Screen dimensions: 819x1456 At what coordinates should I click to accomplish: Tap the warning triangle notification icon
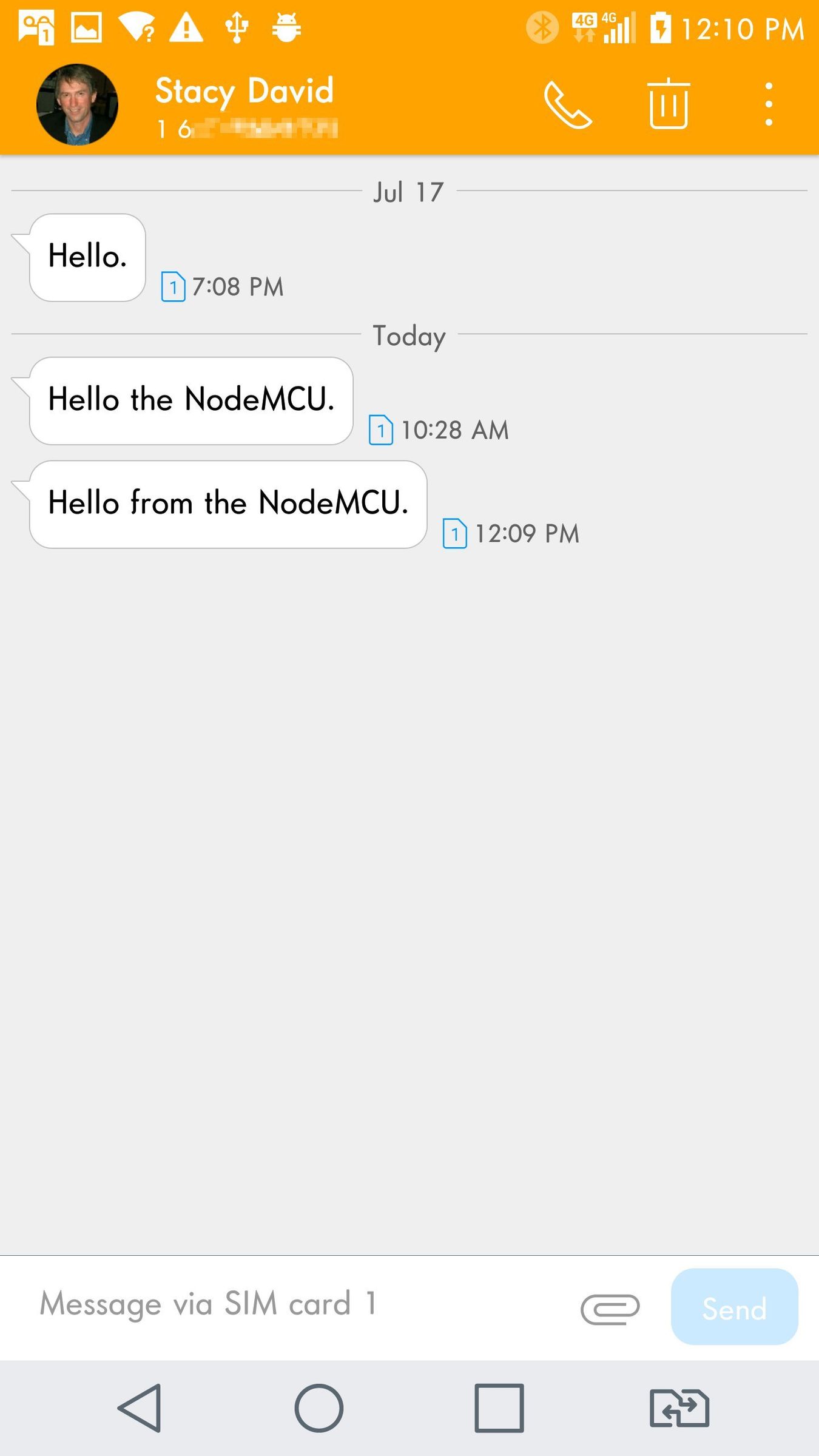click(x=185, y=27)
